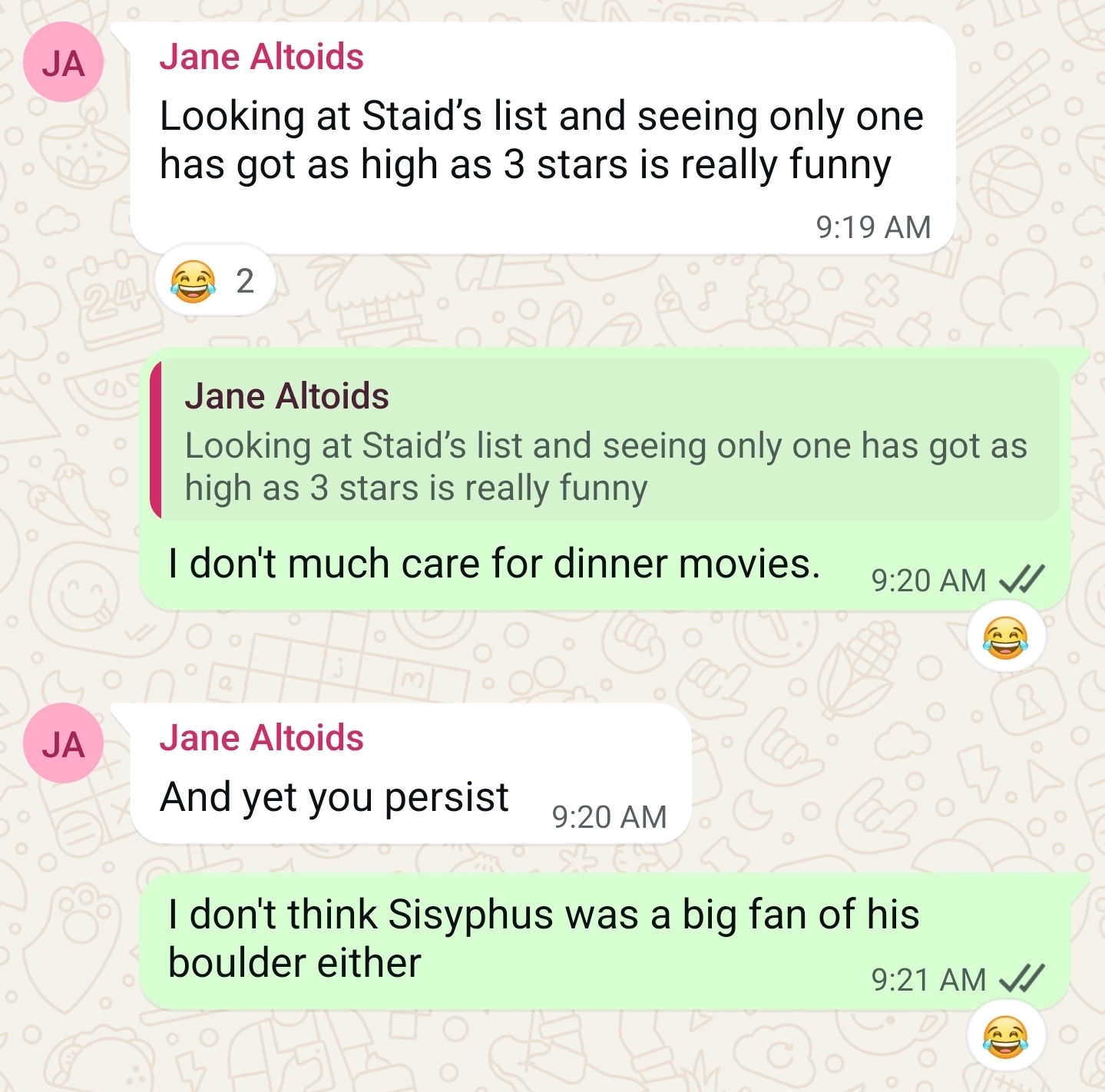View reaction on the 'dinner movies' message
The image size is (1105, 1092).
coord(1005,638)
